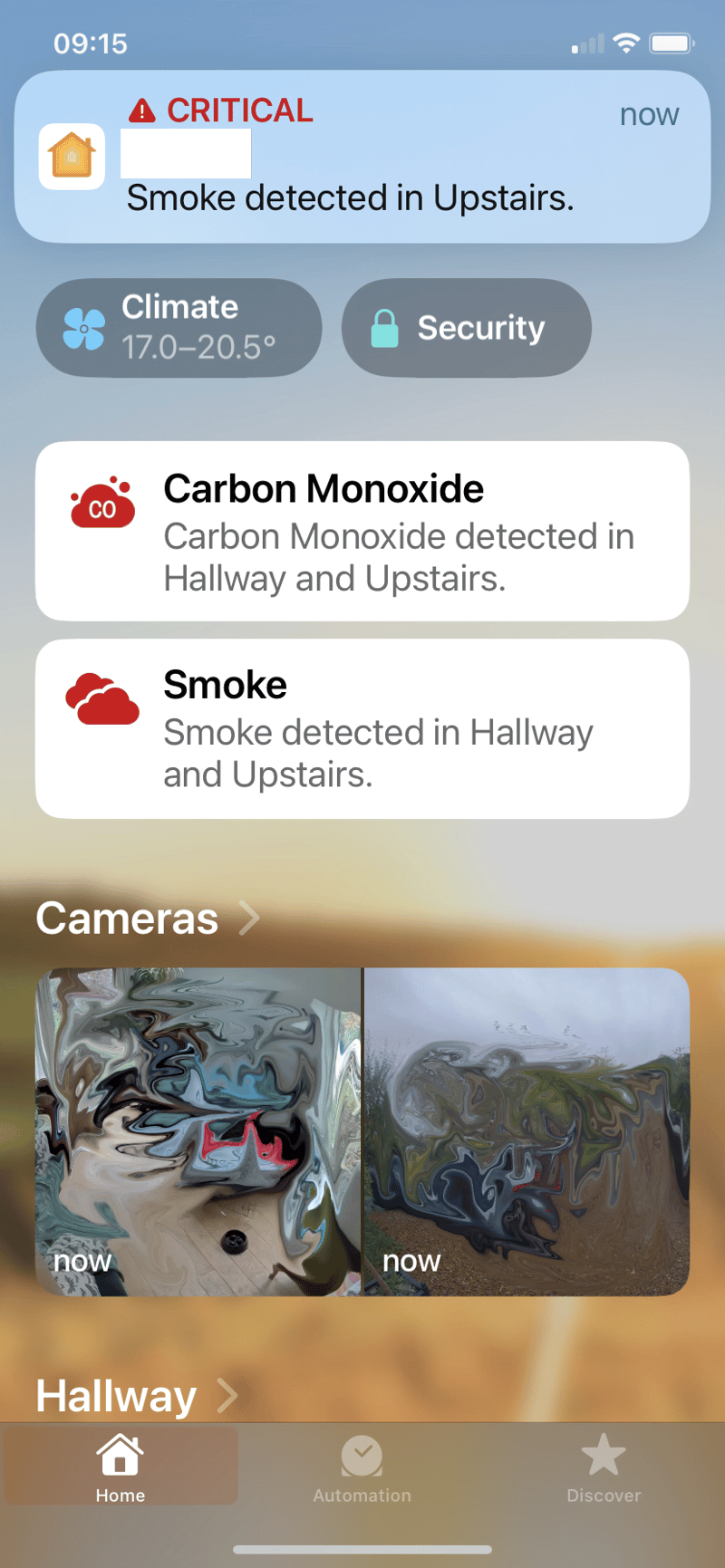Switch to the Automation tab
This screenshot has height=1568, width=725.
[x=362, y=1468]
